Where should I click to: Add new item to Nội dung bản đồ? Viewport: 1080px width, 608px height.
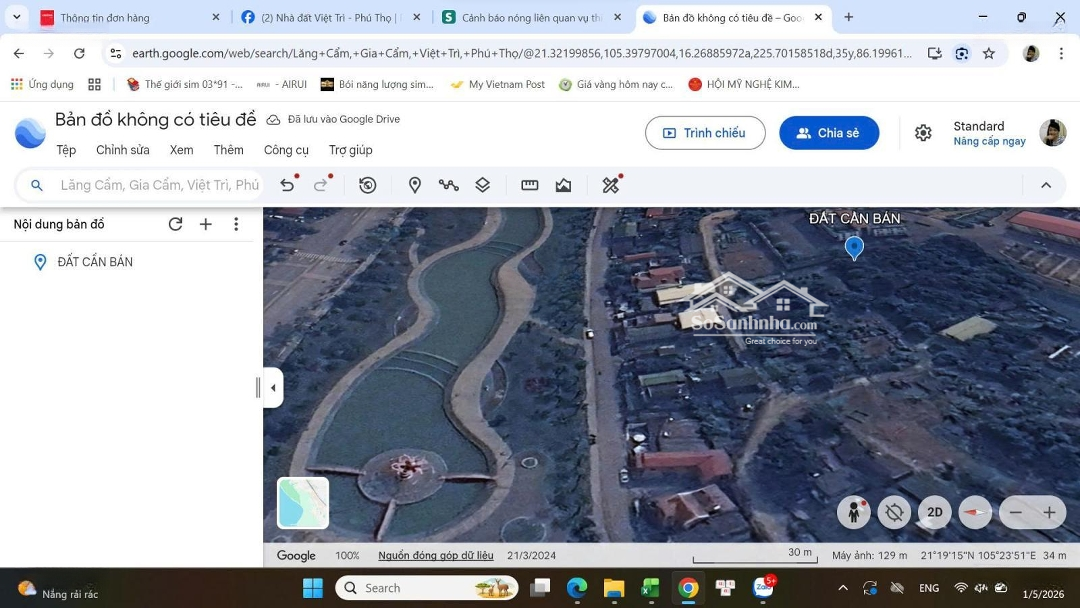206,224
